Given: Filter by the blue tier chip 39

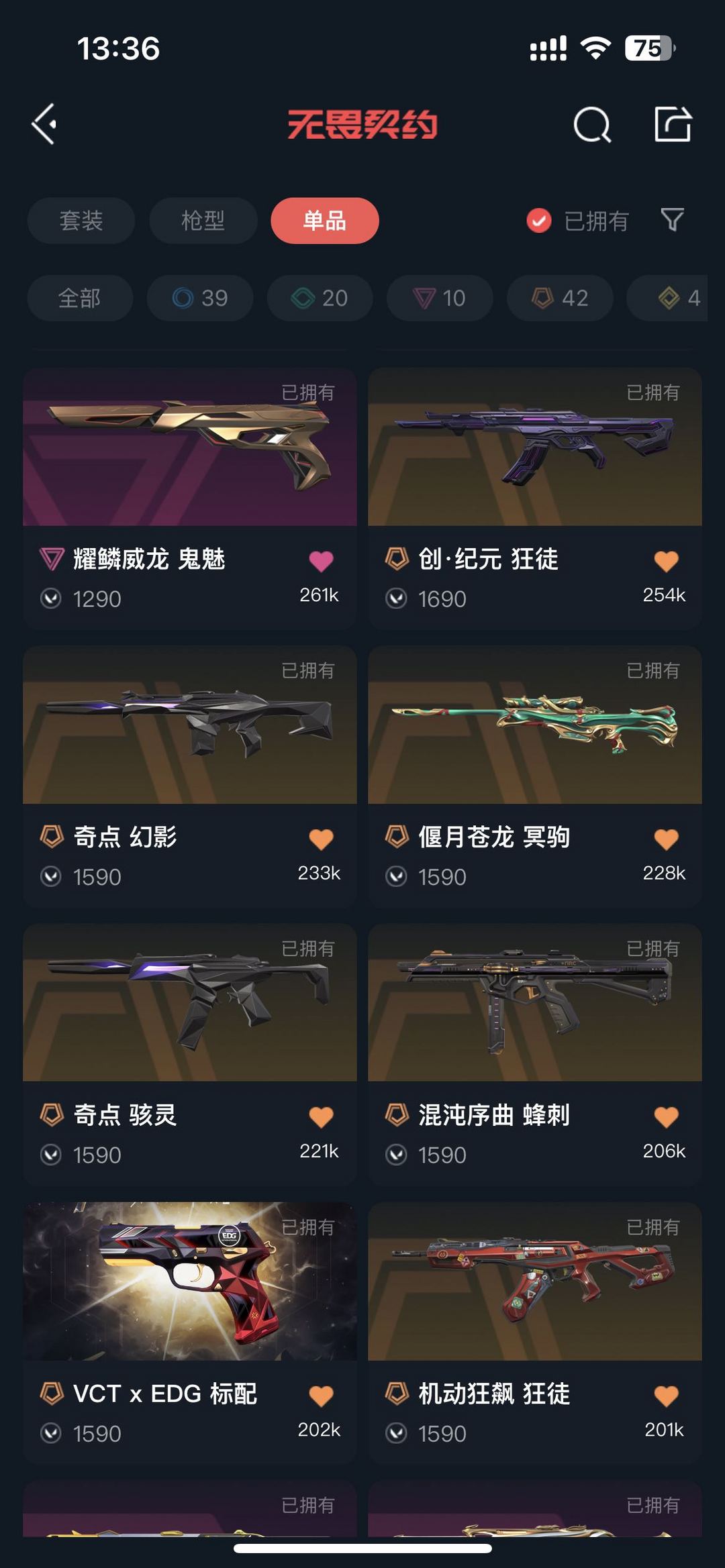Looking at the screenshot, I should coord(200,298).
